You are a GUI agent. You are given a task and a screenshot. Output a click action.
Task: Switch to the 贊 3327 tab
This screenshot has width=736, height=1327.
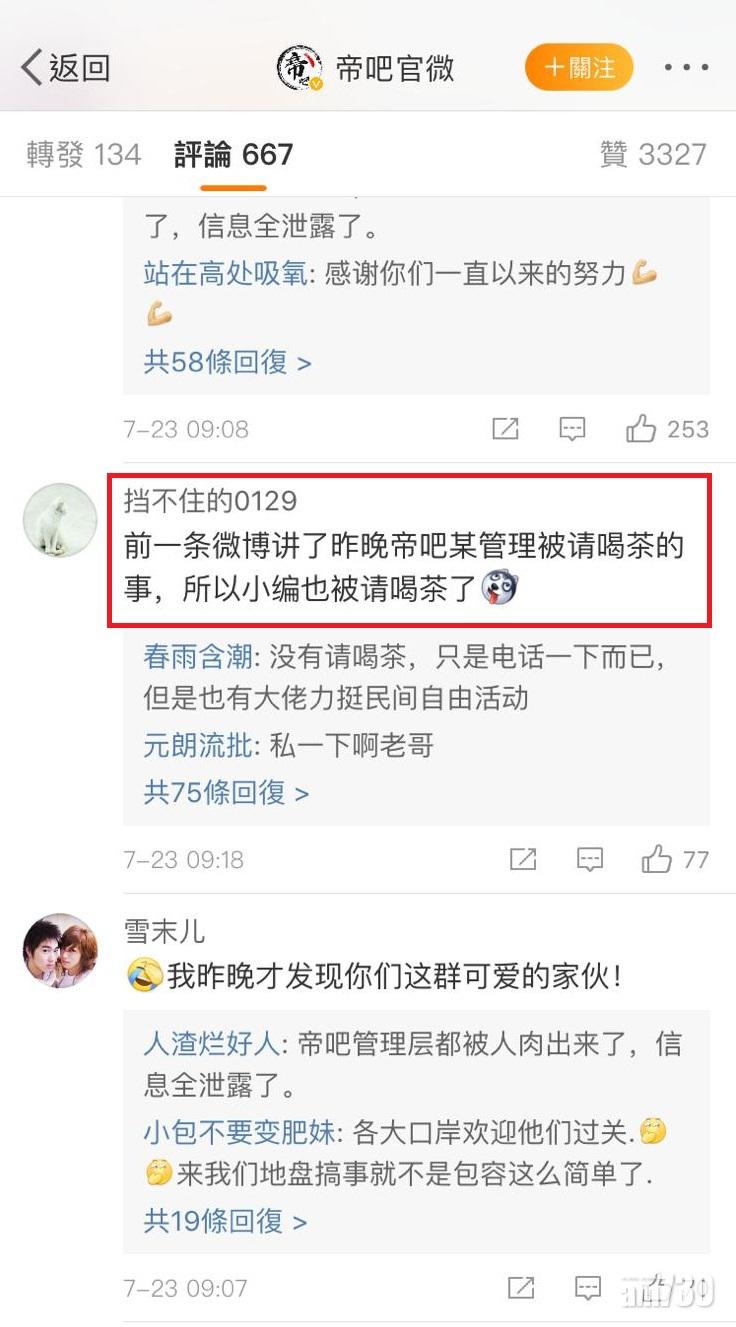(653, 155)
